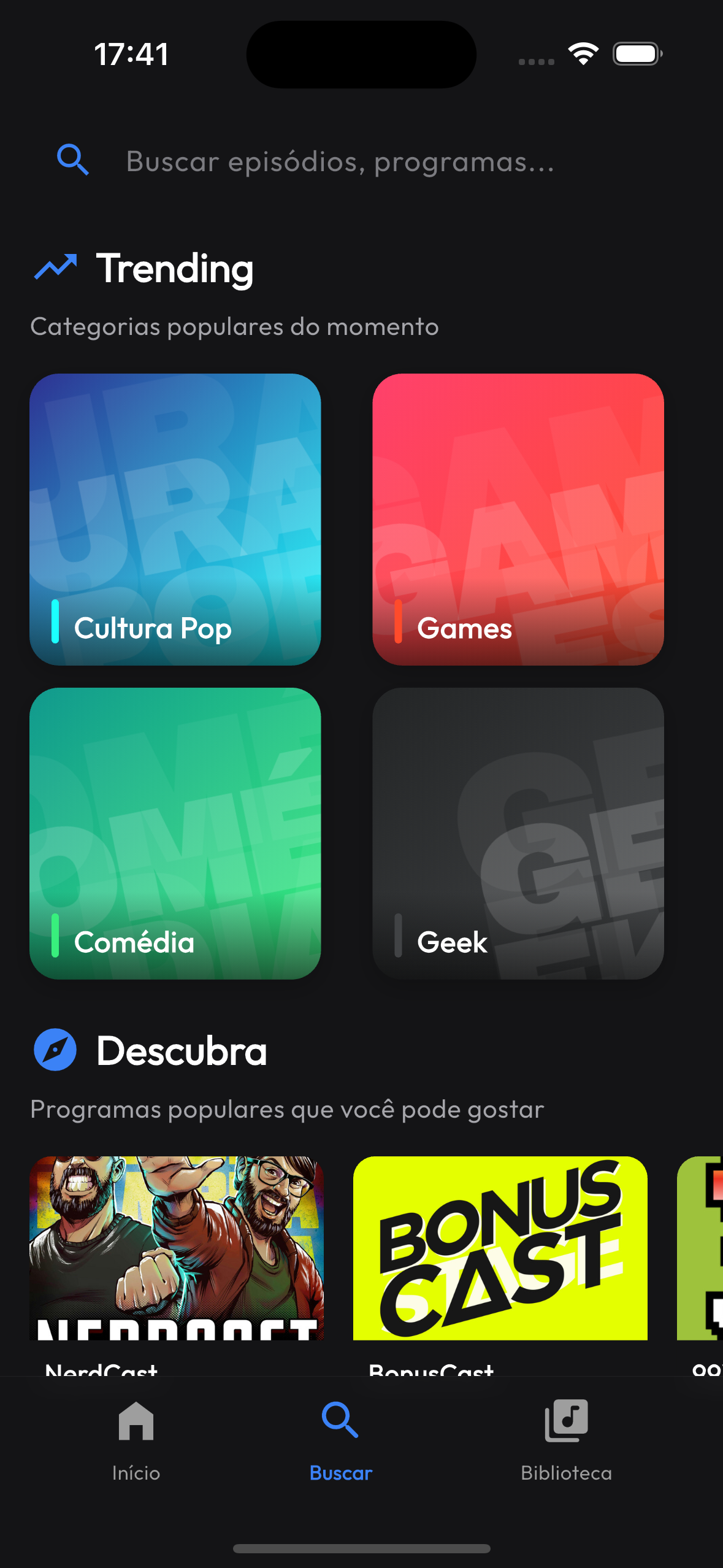Screen dimensions: 723x1568
Task: Tap the Buscar tab
Action: pyautogui.click(x=341, y=1439)
